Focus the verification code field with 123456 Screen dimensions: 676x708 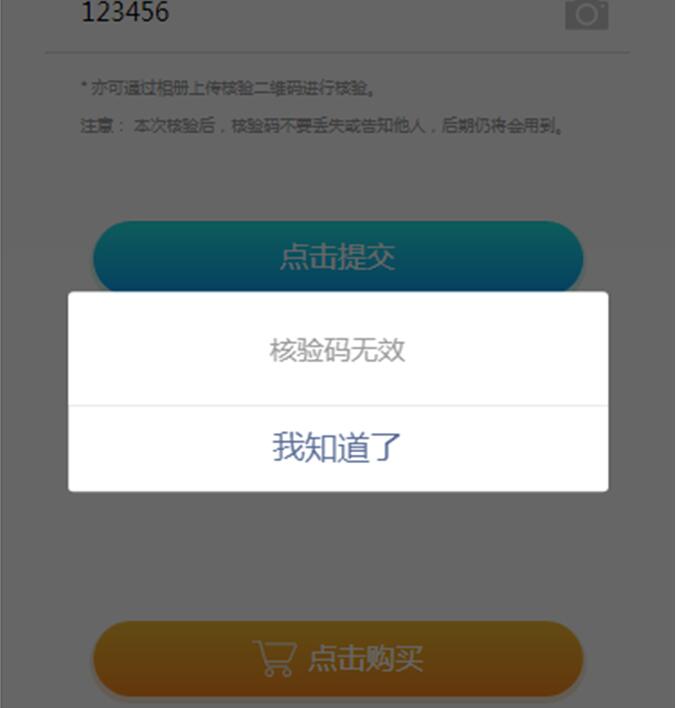click(300, 14)
